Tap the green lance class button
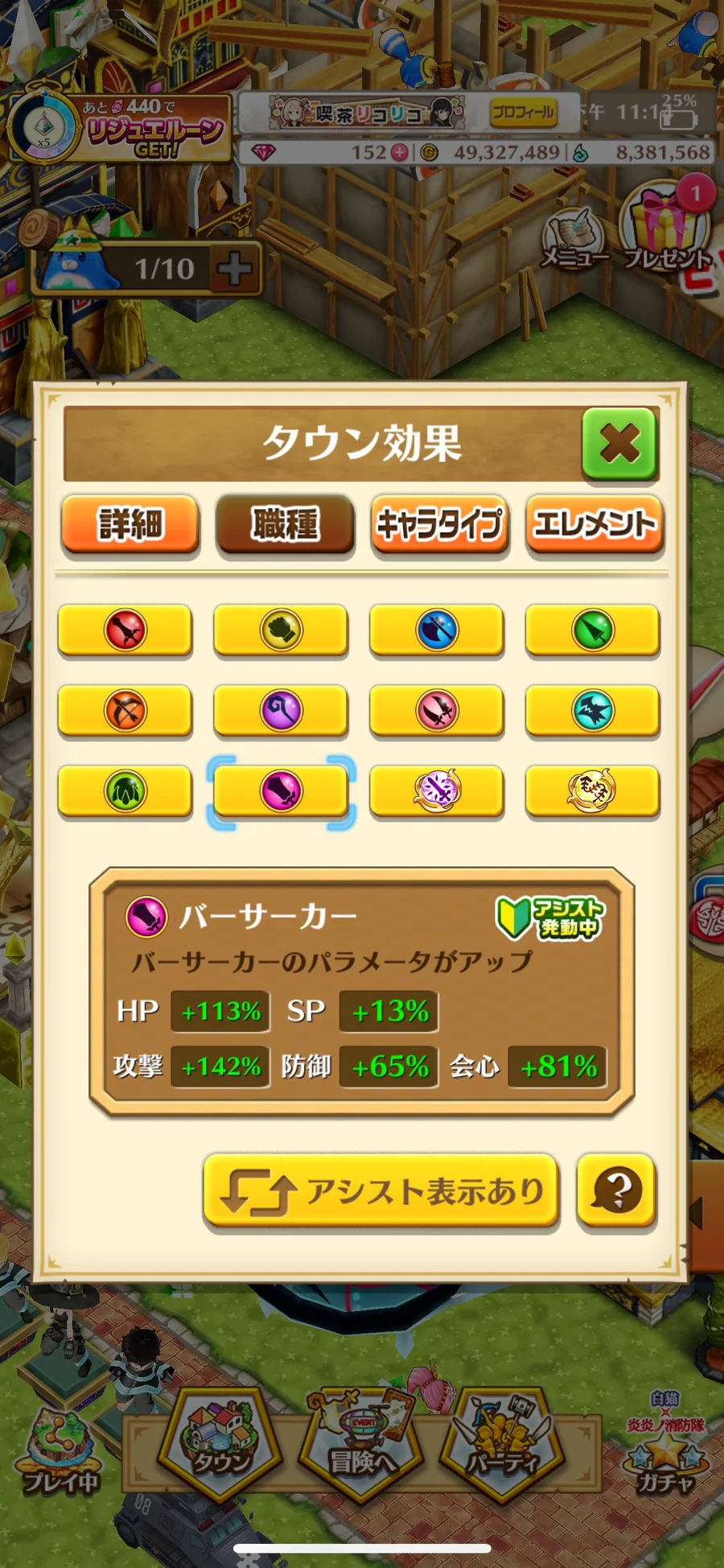 pos(593,630)
